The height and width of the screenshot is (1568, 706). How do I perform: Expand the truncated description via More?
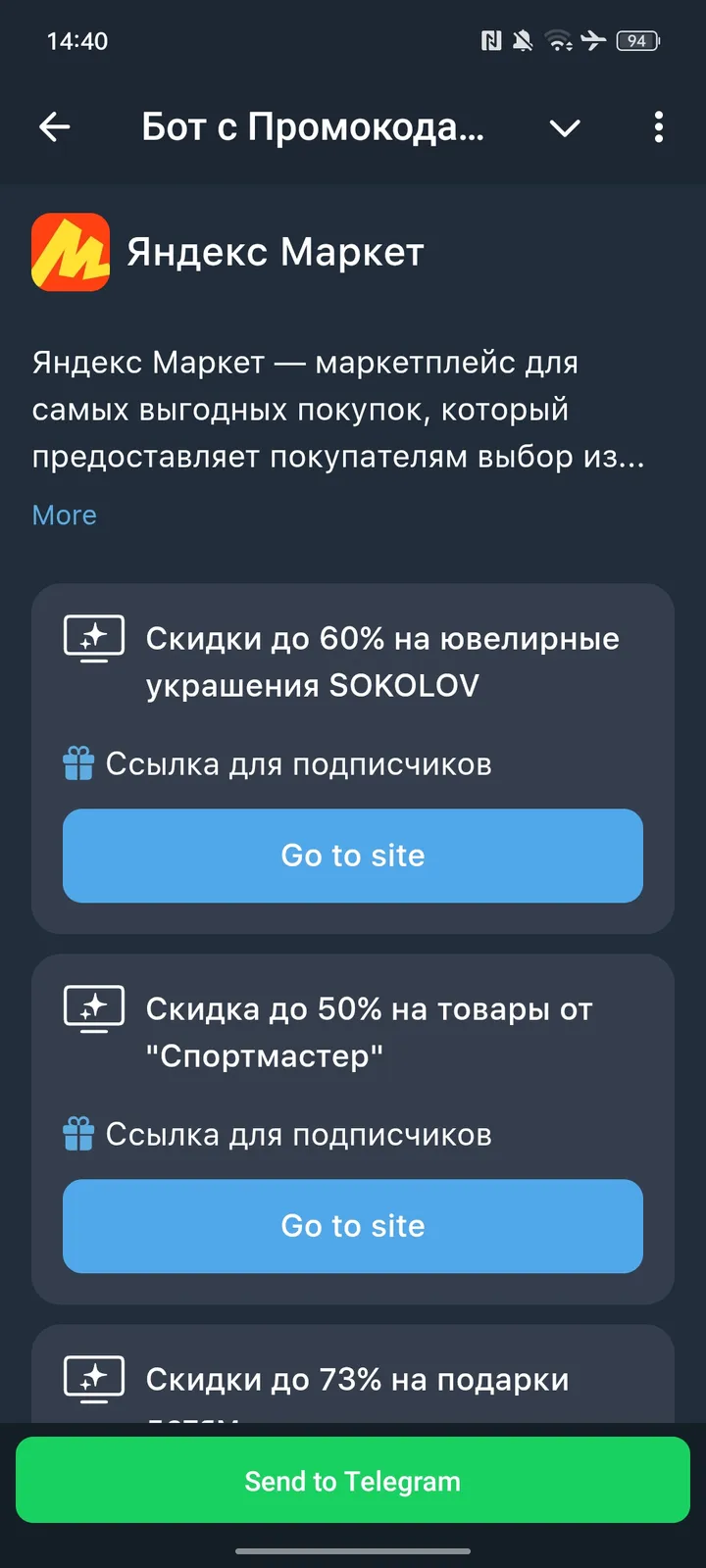[x=63, y=514]
